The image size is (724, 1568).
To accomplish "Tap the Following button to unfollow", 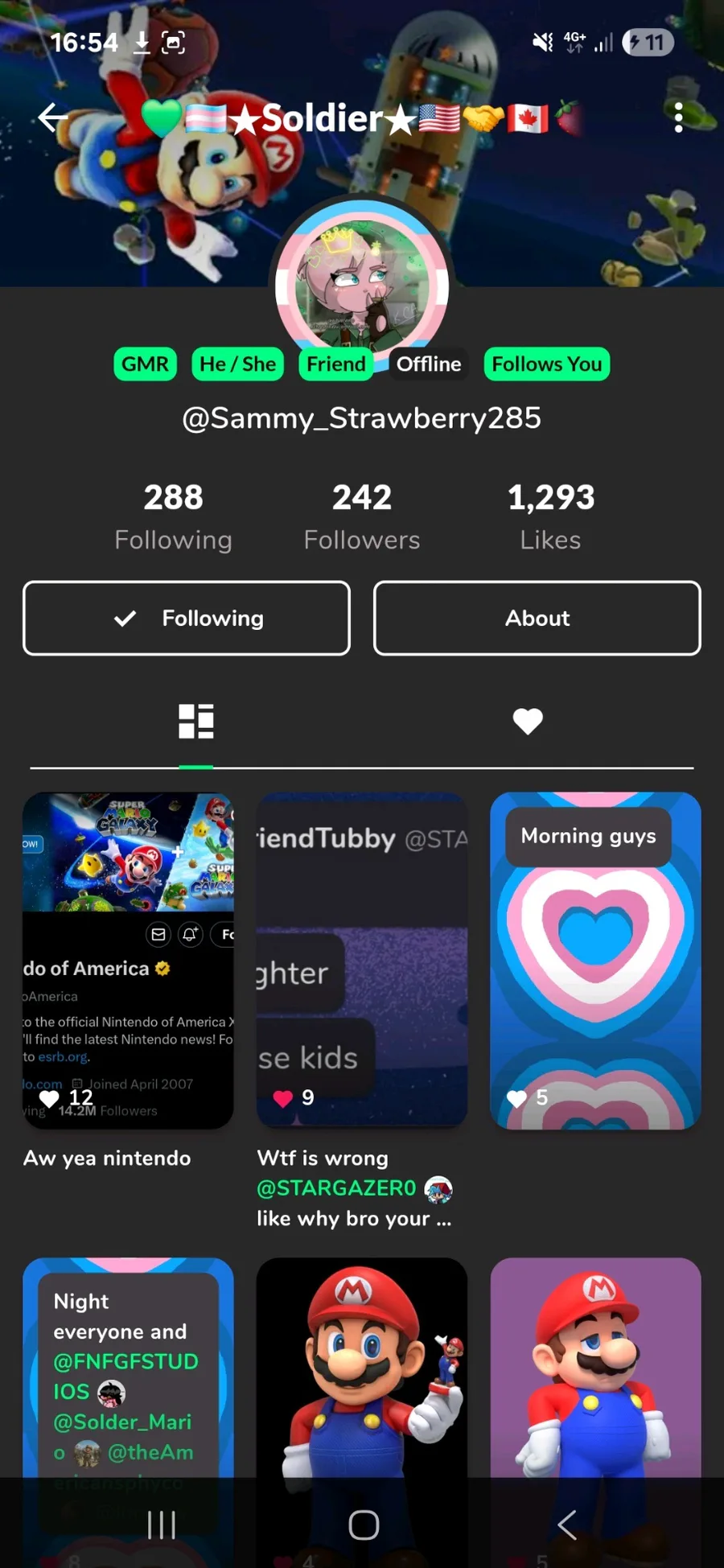I will pyautogui.click(x=187, y=618).
